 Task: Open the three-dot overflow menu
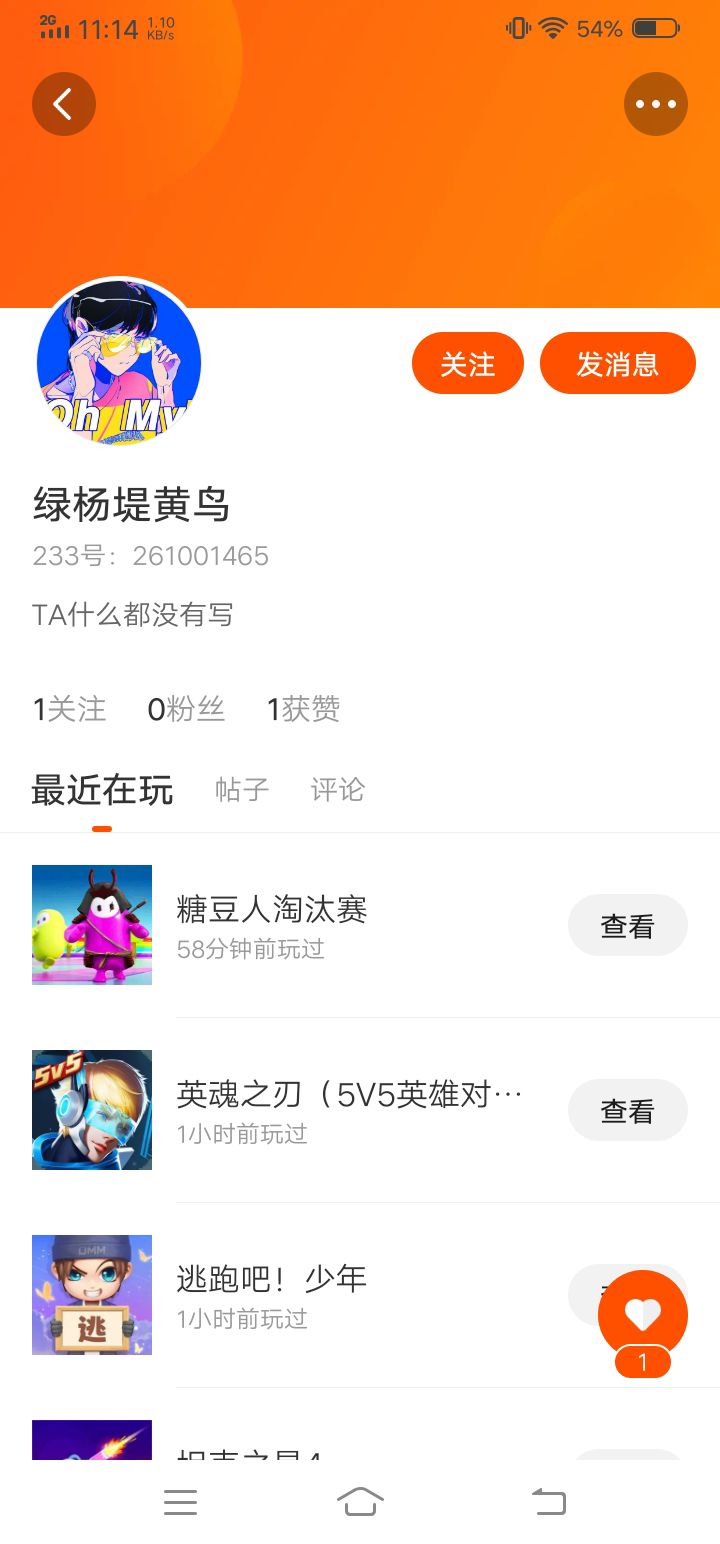[655, 104]
